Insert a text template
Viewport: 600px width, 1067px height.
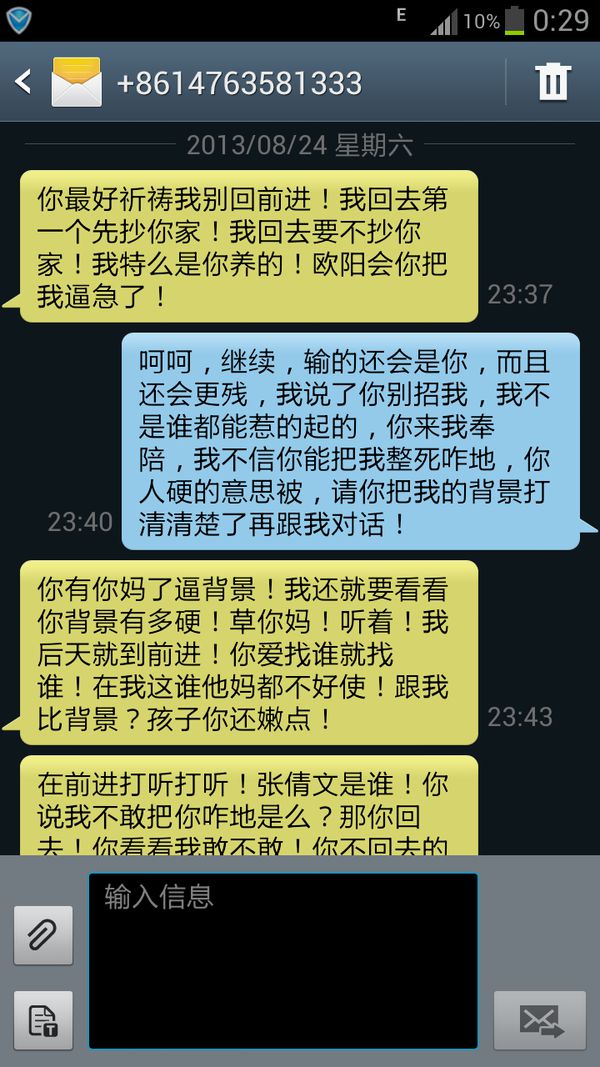point(43,1020)
